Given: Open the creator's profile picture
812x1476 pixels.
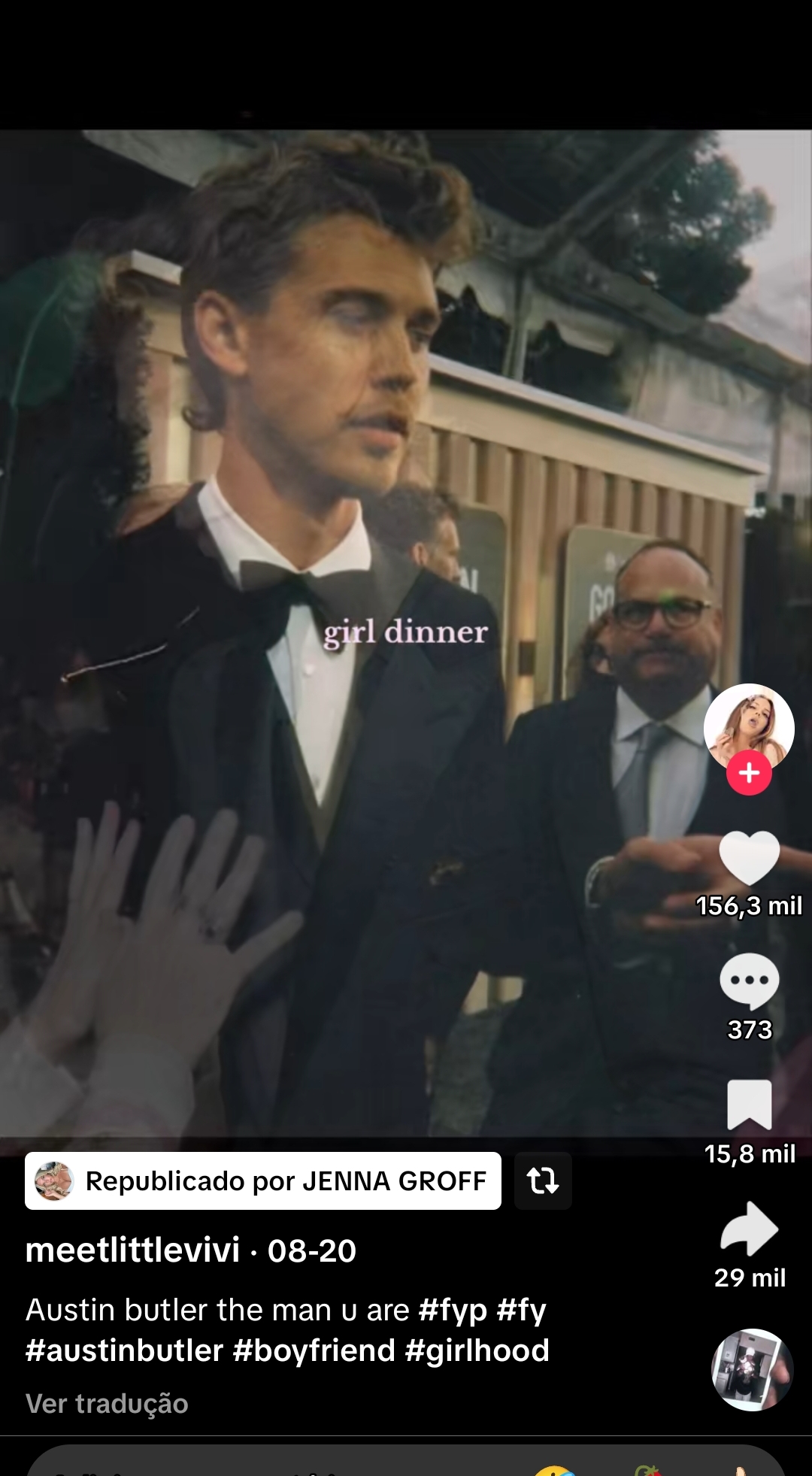Looking at the screenshot, I should click(749, 728).
